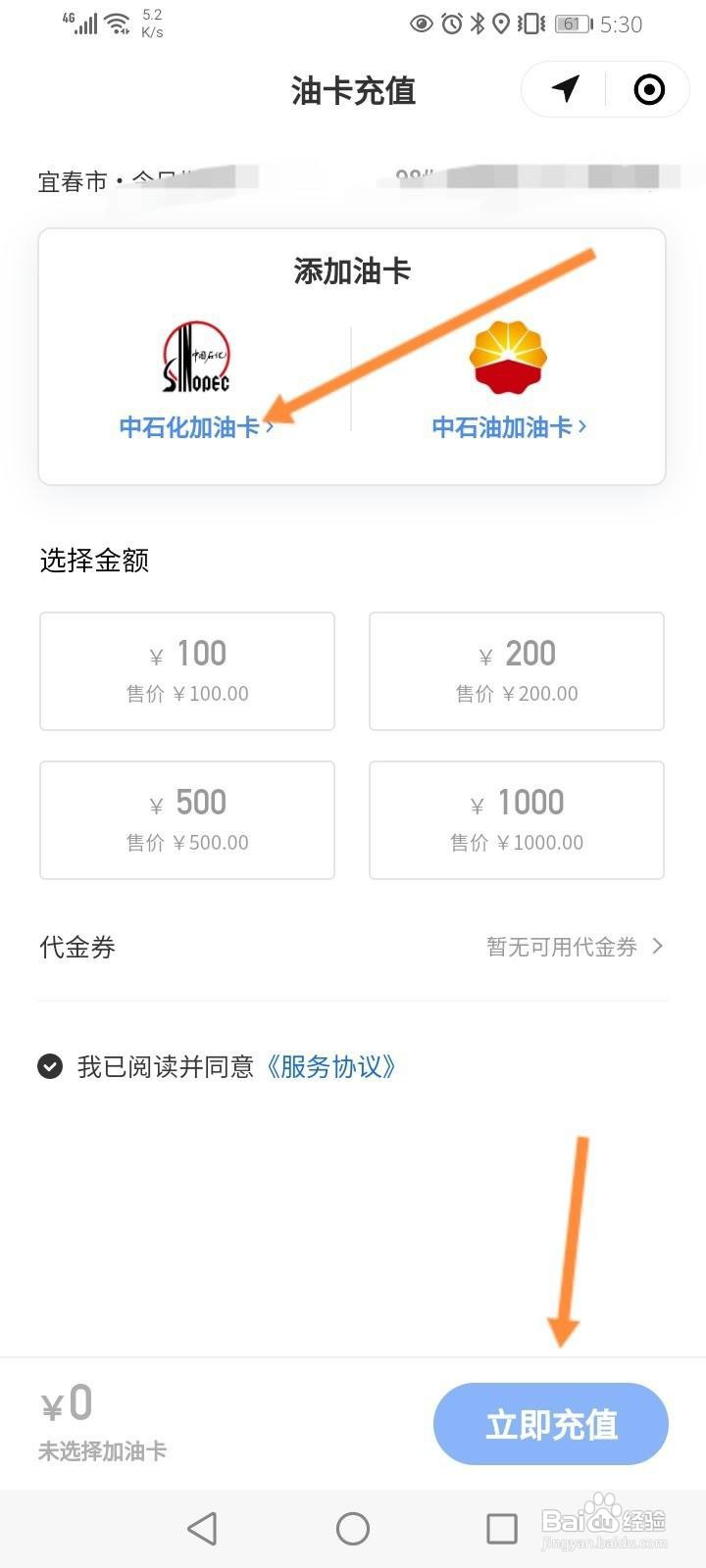The image size is (706, 1568).
Task: Tap the circular target icon in the top bar
Action: tap(649, 90)
